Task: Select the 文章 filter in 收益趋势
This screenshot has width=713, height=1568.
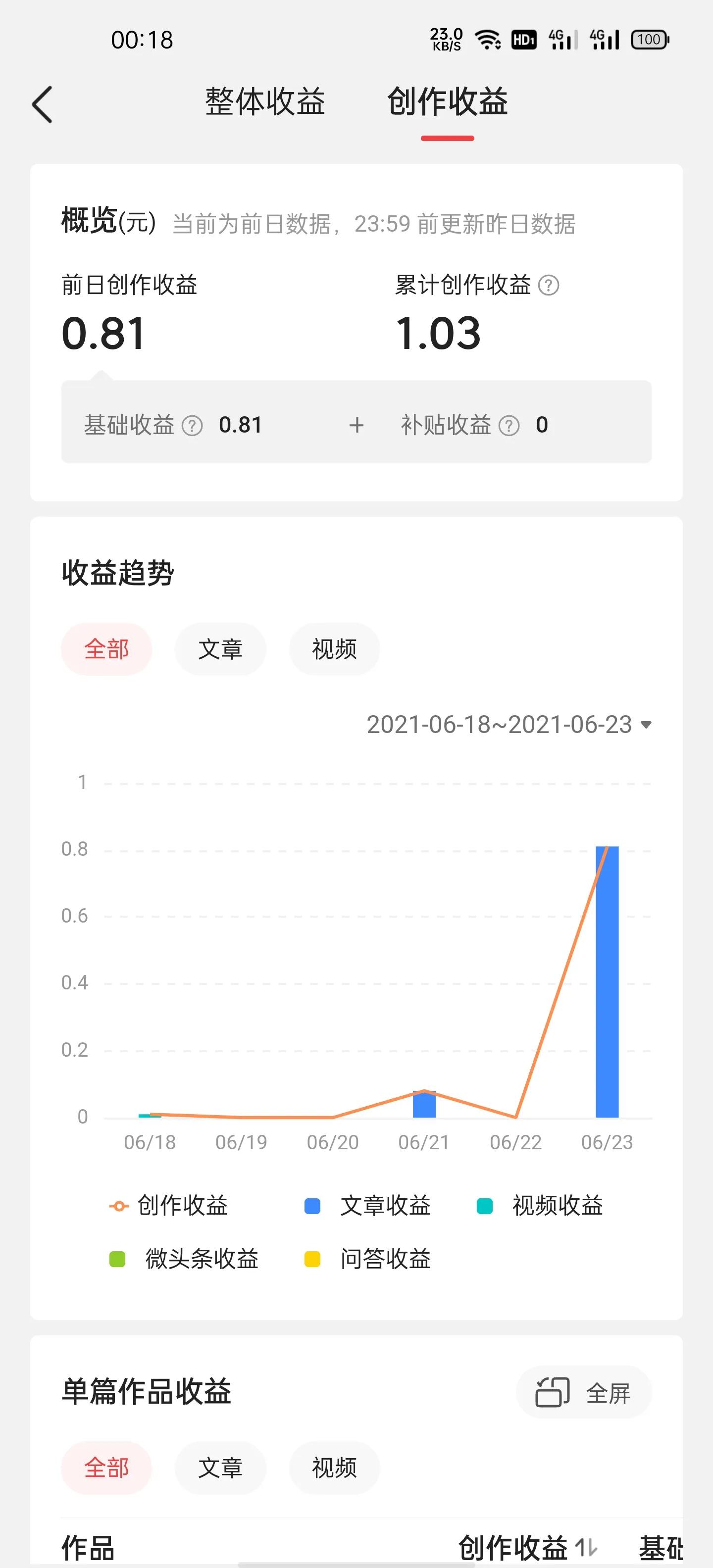Action: click(220, 649)
